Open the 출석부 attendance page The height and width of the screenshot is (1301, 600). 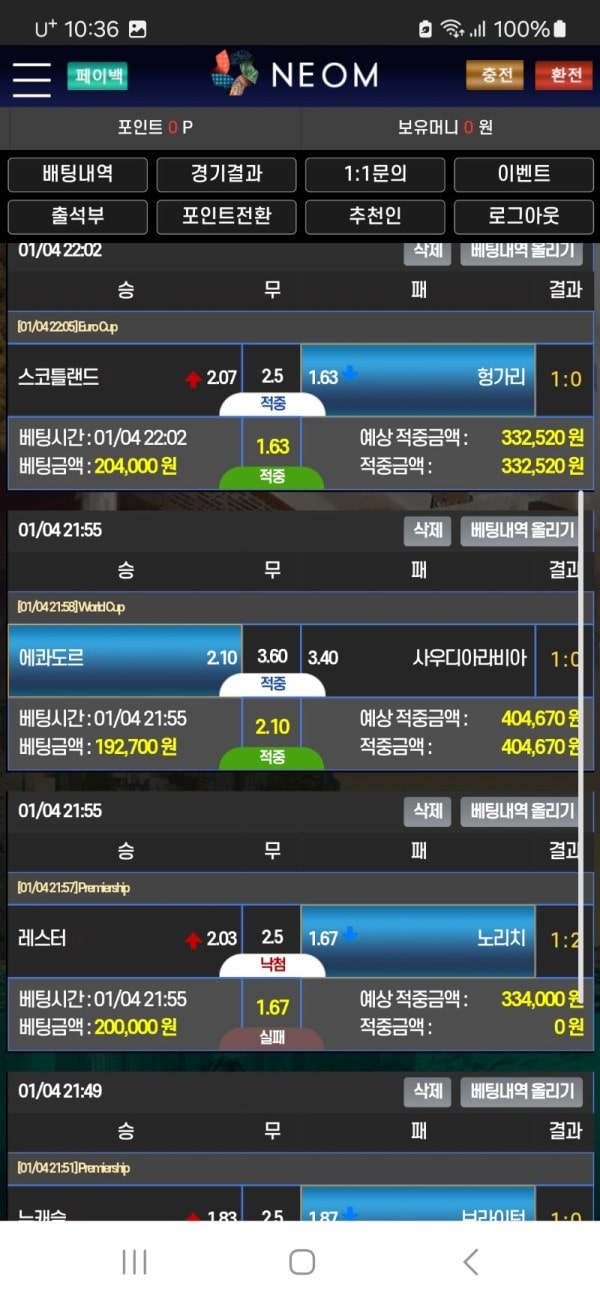pos(78,216)
